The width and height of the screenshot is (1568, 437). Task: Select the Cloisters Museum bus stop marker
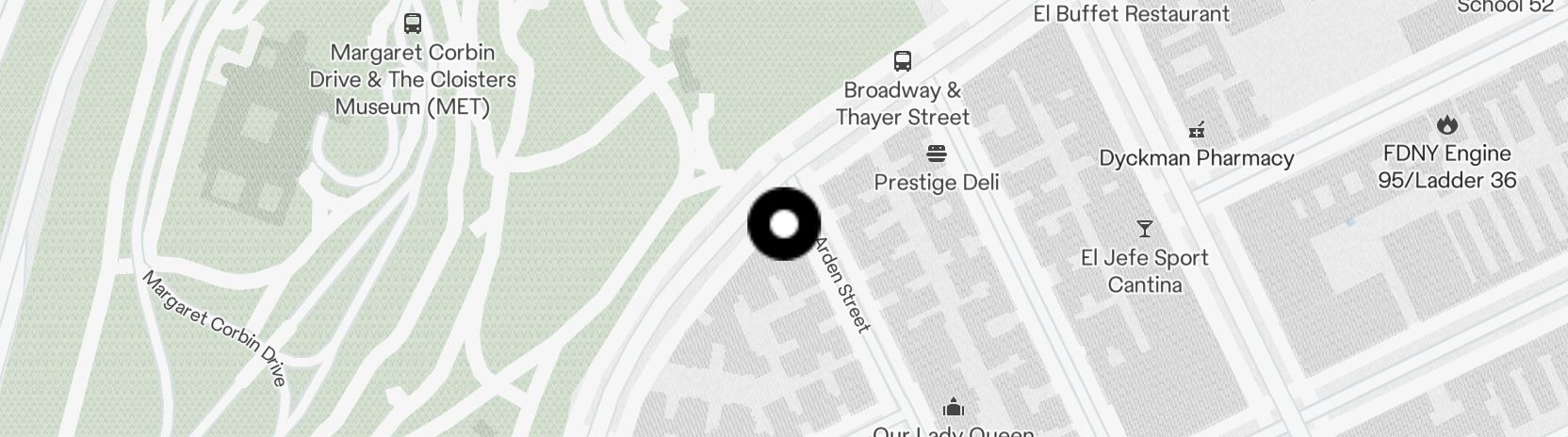412,24
